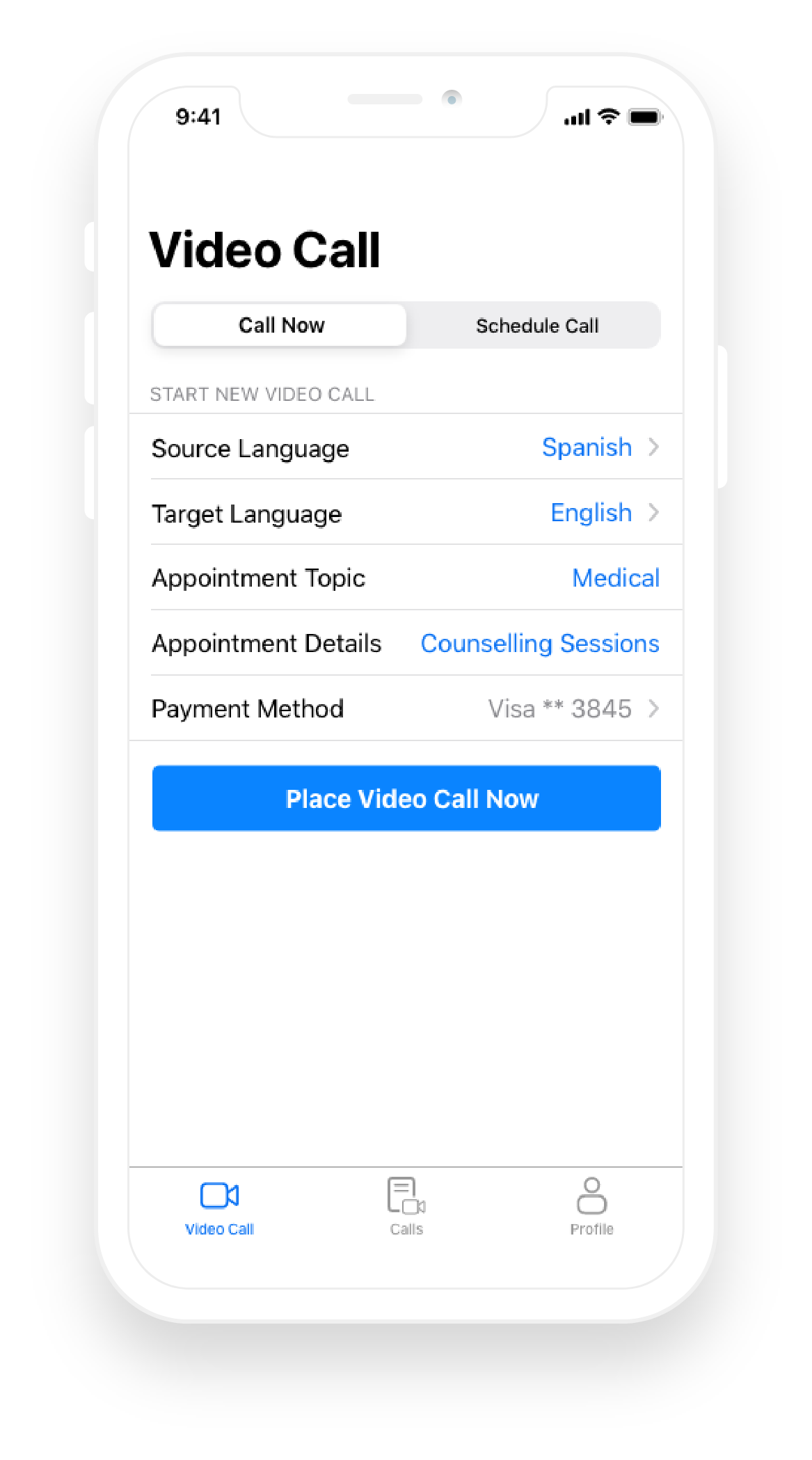Select the Video Call bottom tab
Image resolution: width=812 pixels, height=1460 pixels.
(x=219, y=1206)
